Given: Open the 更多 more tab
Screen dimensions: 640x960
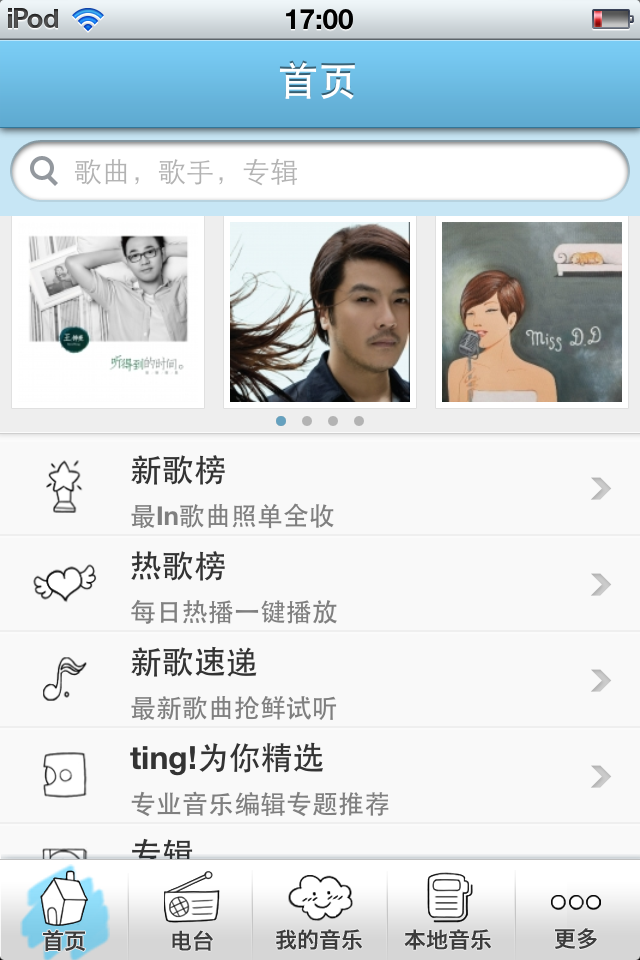Looking at the screenshot, I should click(x=576, y=910).
